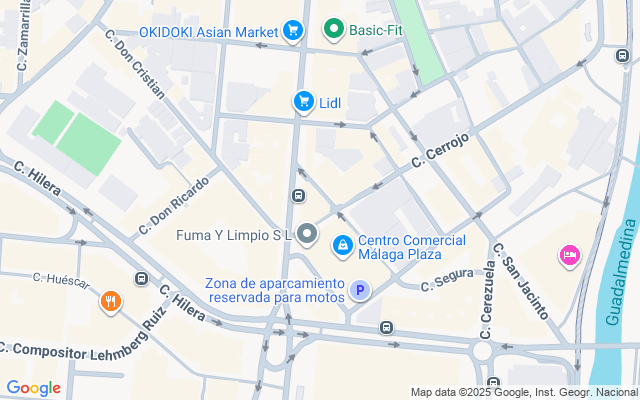The height and width of the screenshot is (400, 640).
Task: Open the OKIDOKI Asian Market pin
Action: coord(293,32)
